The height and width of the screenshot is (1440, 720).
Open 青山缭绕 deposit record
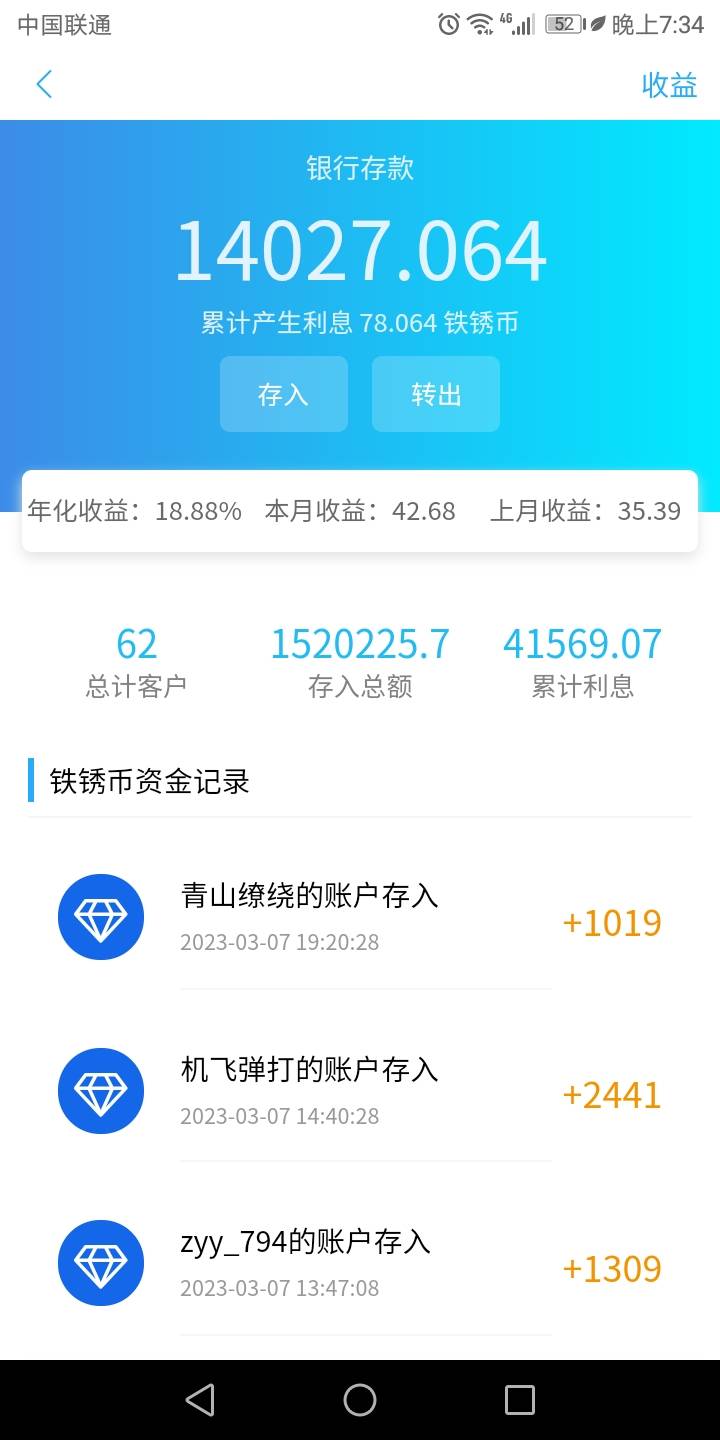coord(360,916)
